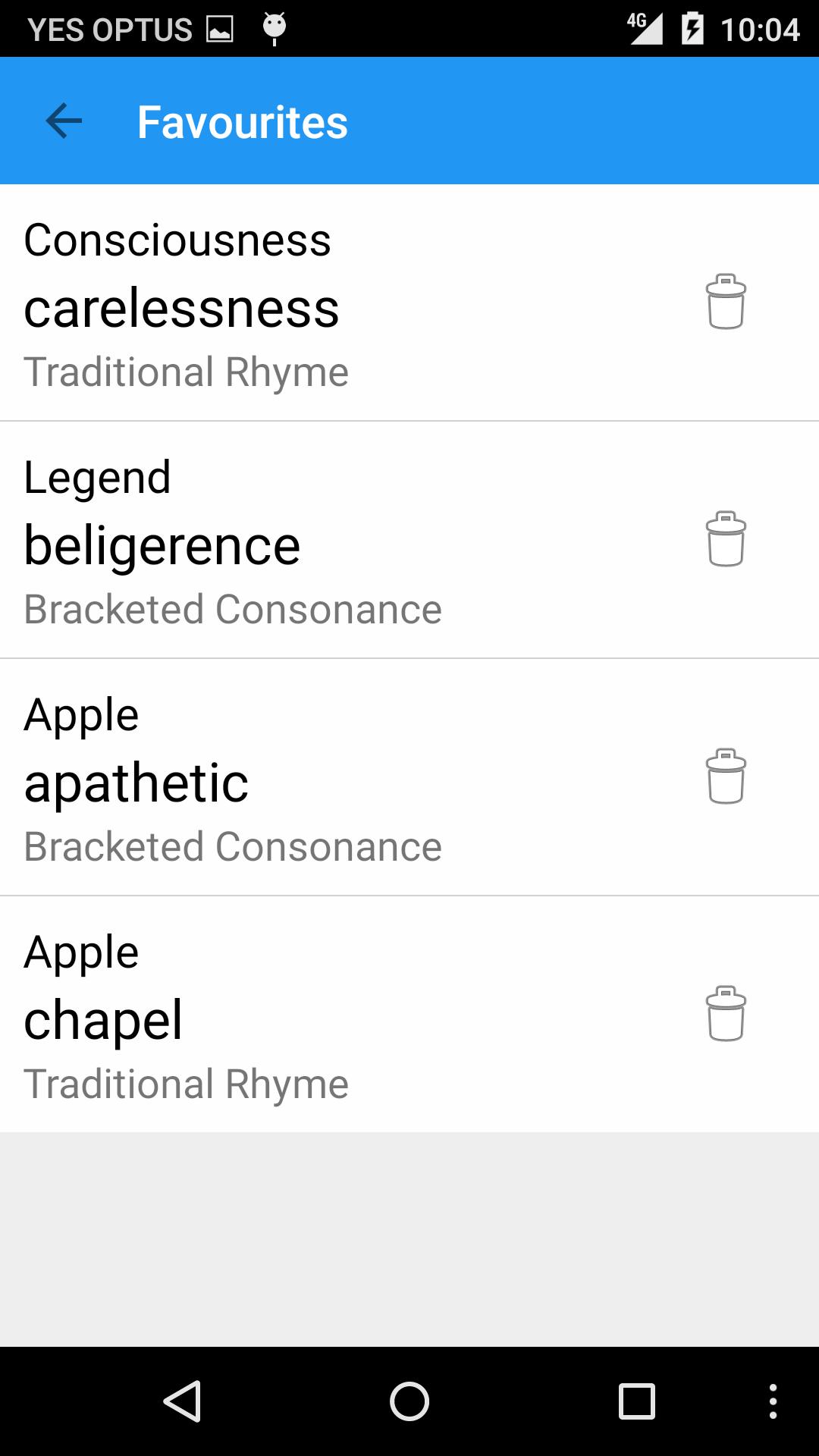The width and height of the screenshot is (819, 1456).
Task: Select the chapel favourite entry
Action: 303,1015
